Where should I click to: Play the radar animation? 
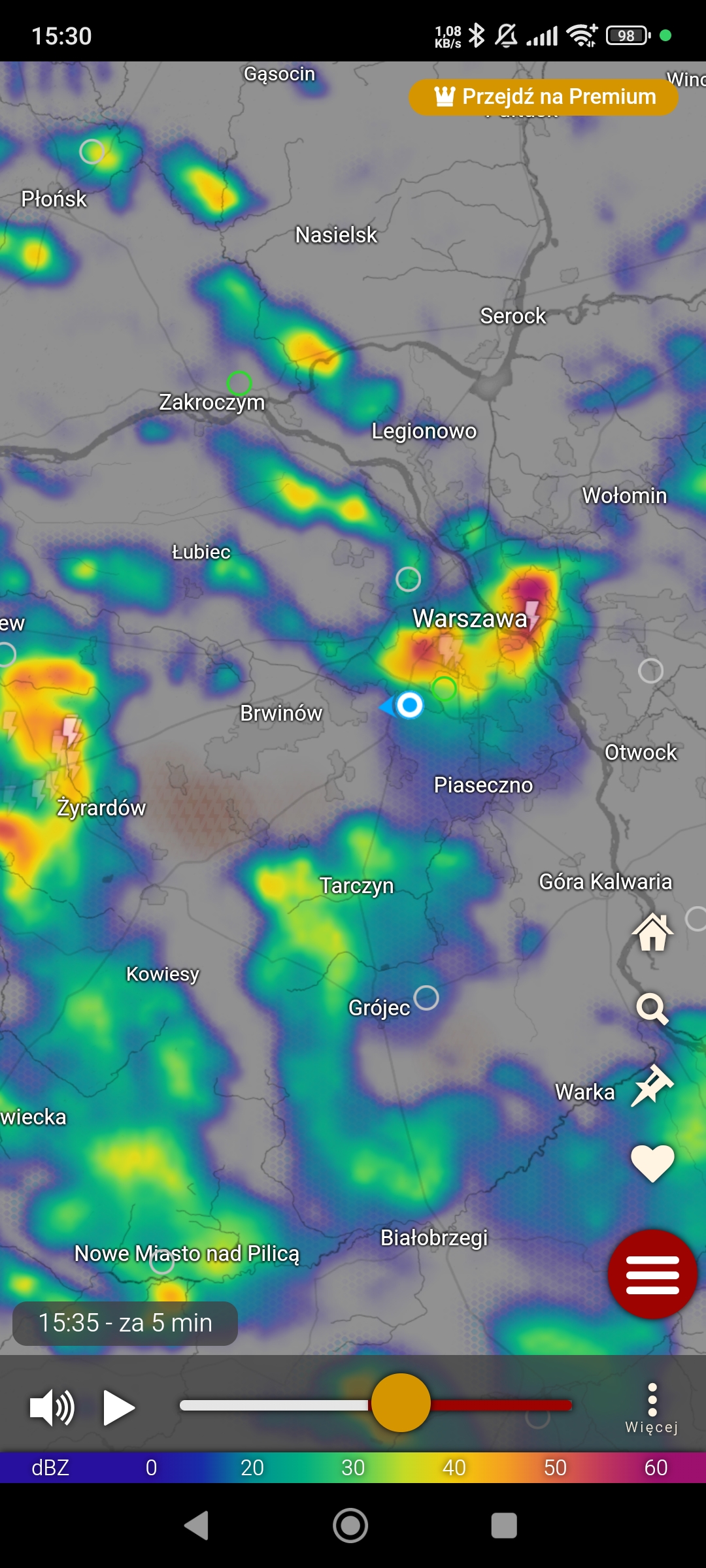click(119, 1407)
